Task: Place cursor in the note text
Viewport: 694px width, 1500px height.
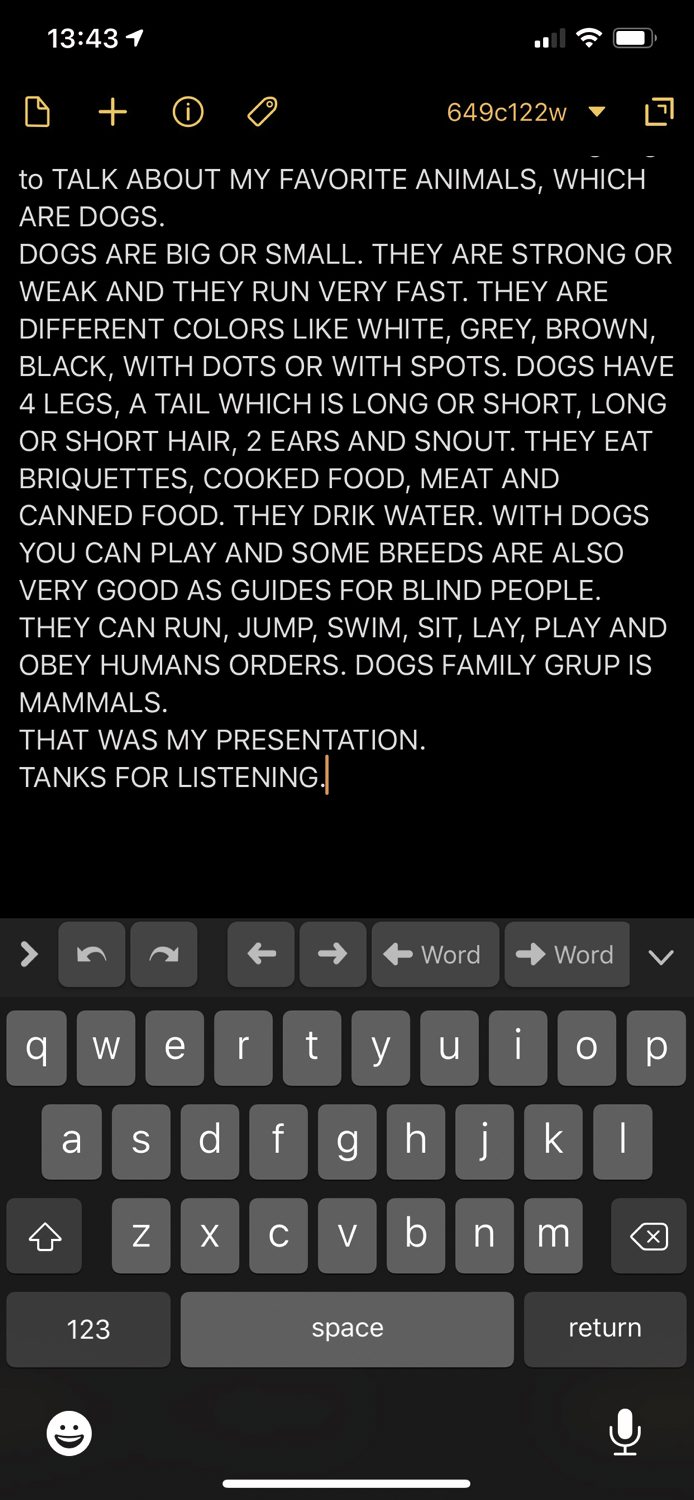Action: point(346,478)
